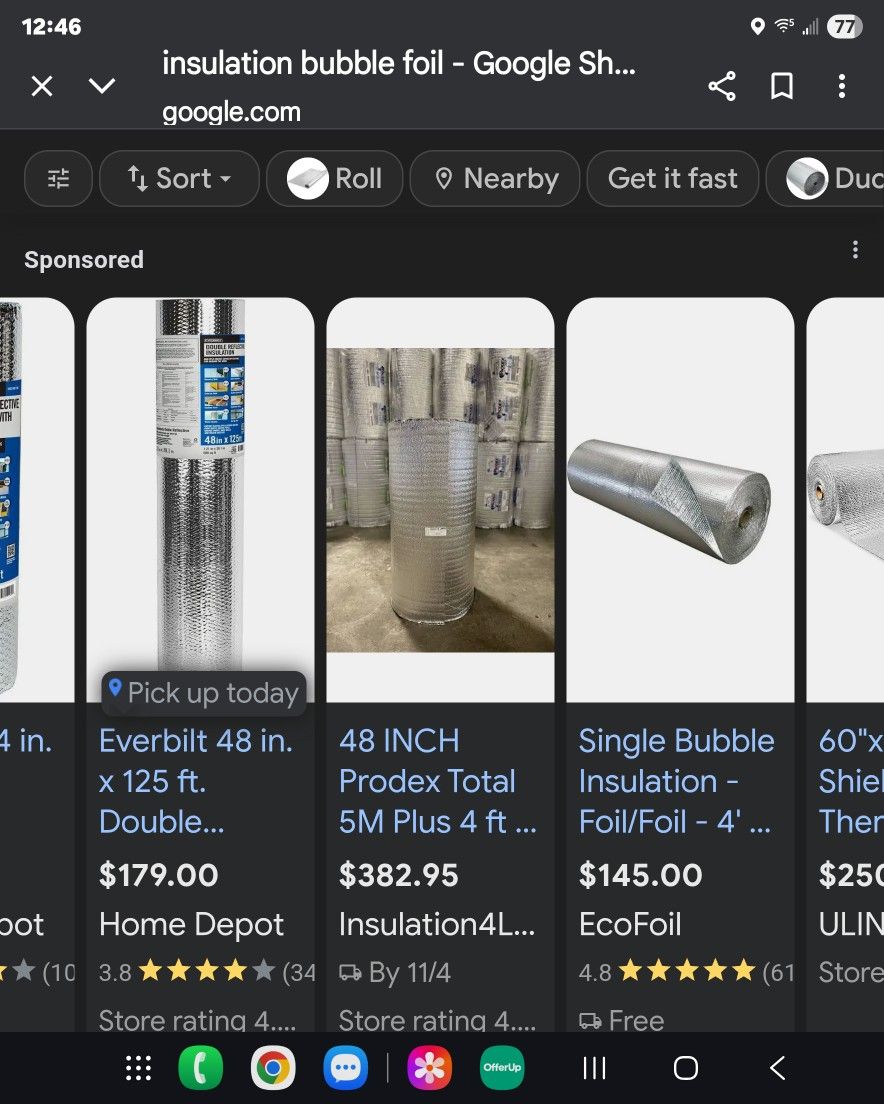Open the Gallery app icon

pos(429,1067)
